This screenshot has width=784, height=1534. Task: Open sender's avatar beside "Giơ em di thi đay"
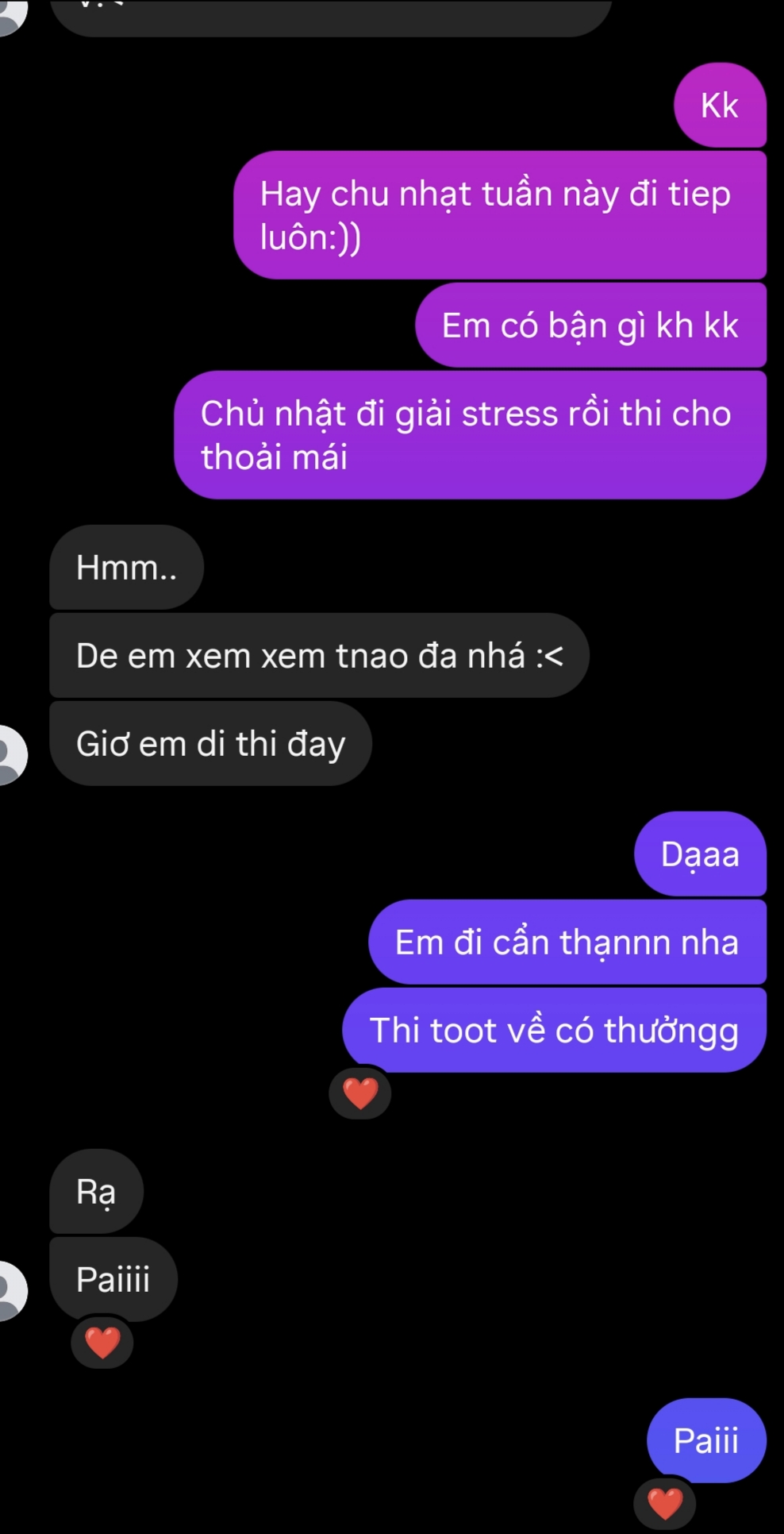pyautogui.click(x=10, y=754)
